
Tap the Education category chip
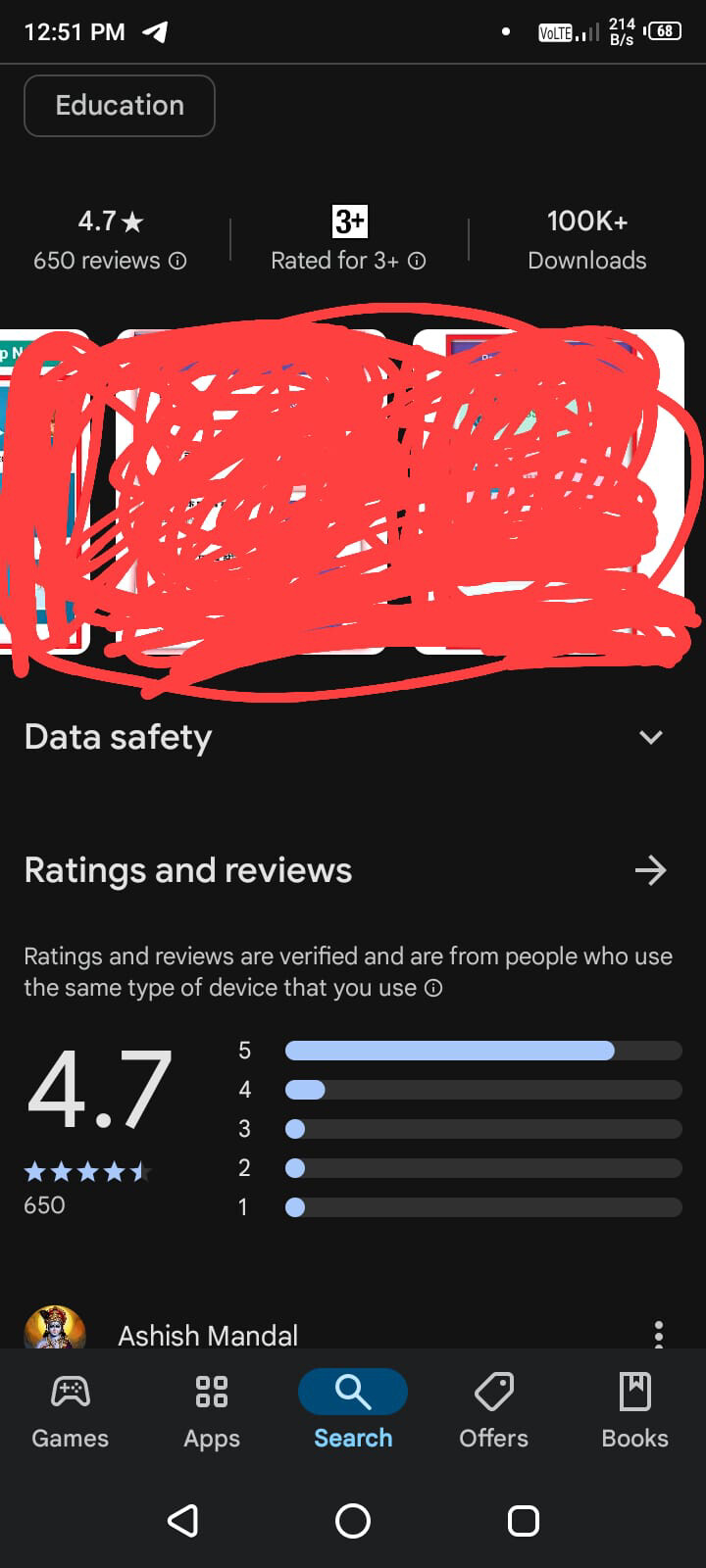pos(120,106)
